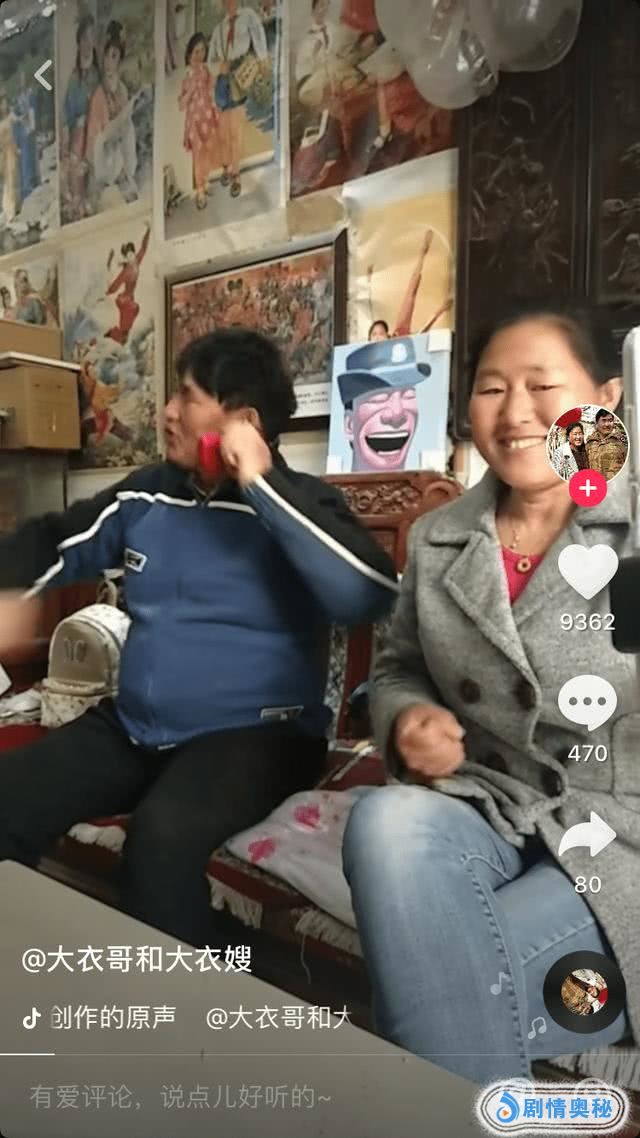Open the comments bubble icon
640x1138 pixels.
[587, 702]
